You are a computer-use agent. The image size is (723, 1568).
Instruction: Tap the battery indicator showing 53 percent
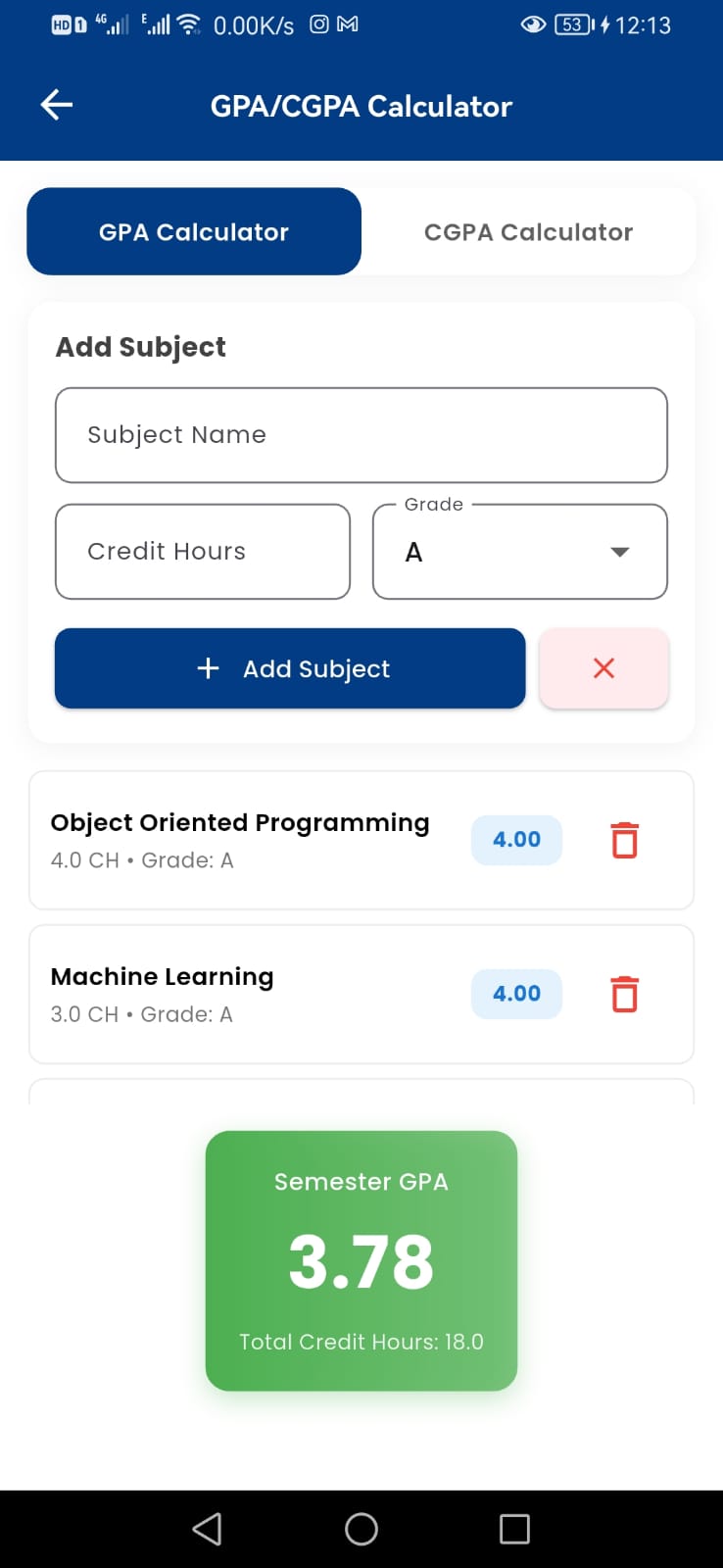point(571,24)
